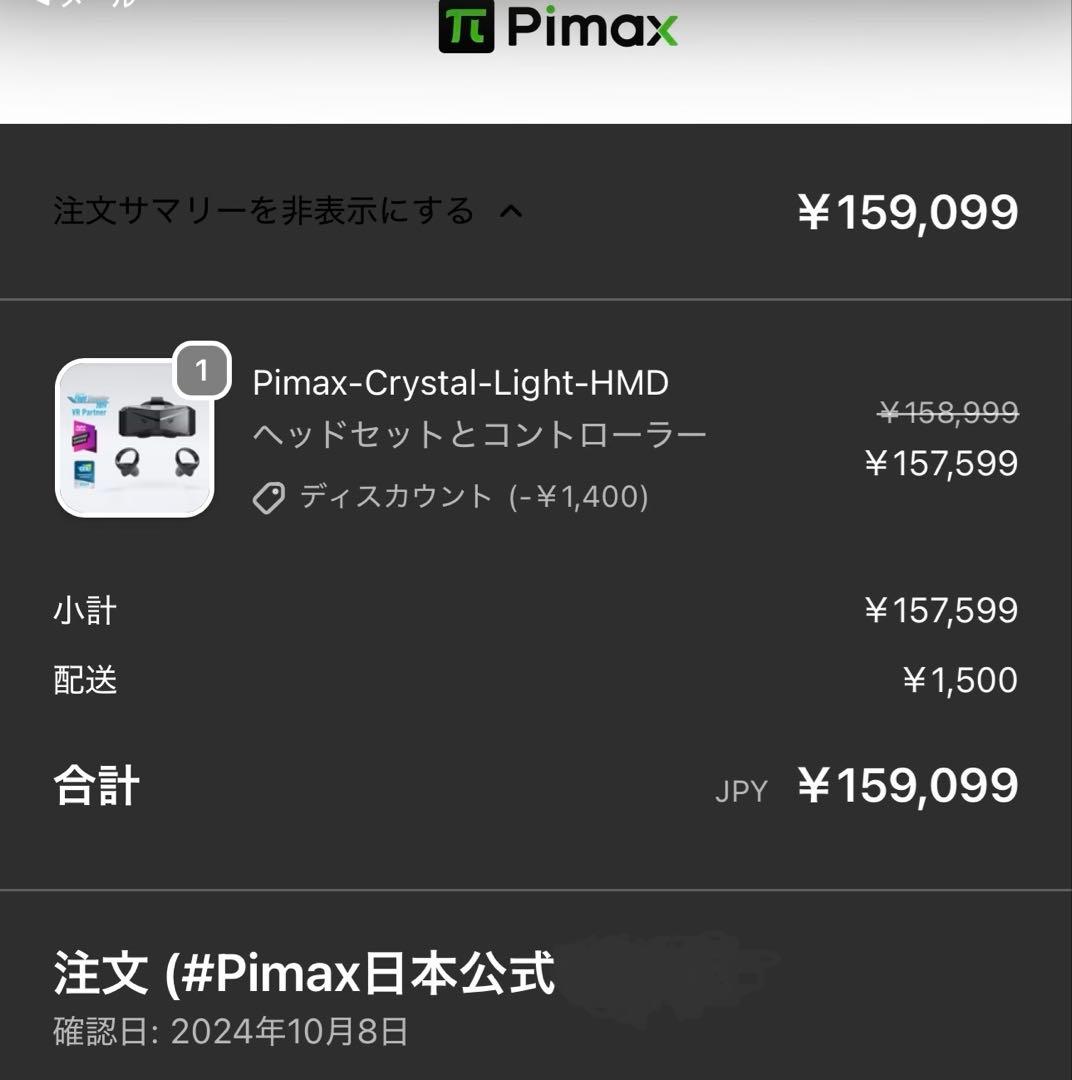
Task: Click the 配送 shipping fee ¥1,500
Action: [958, 680]
